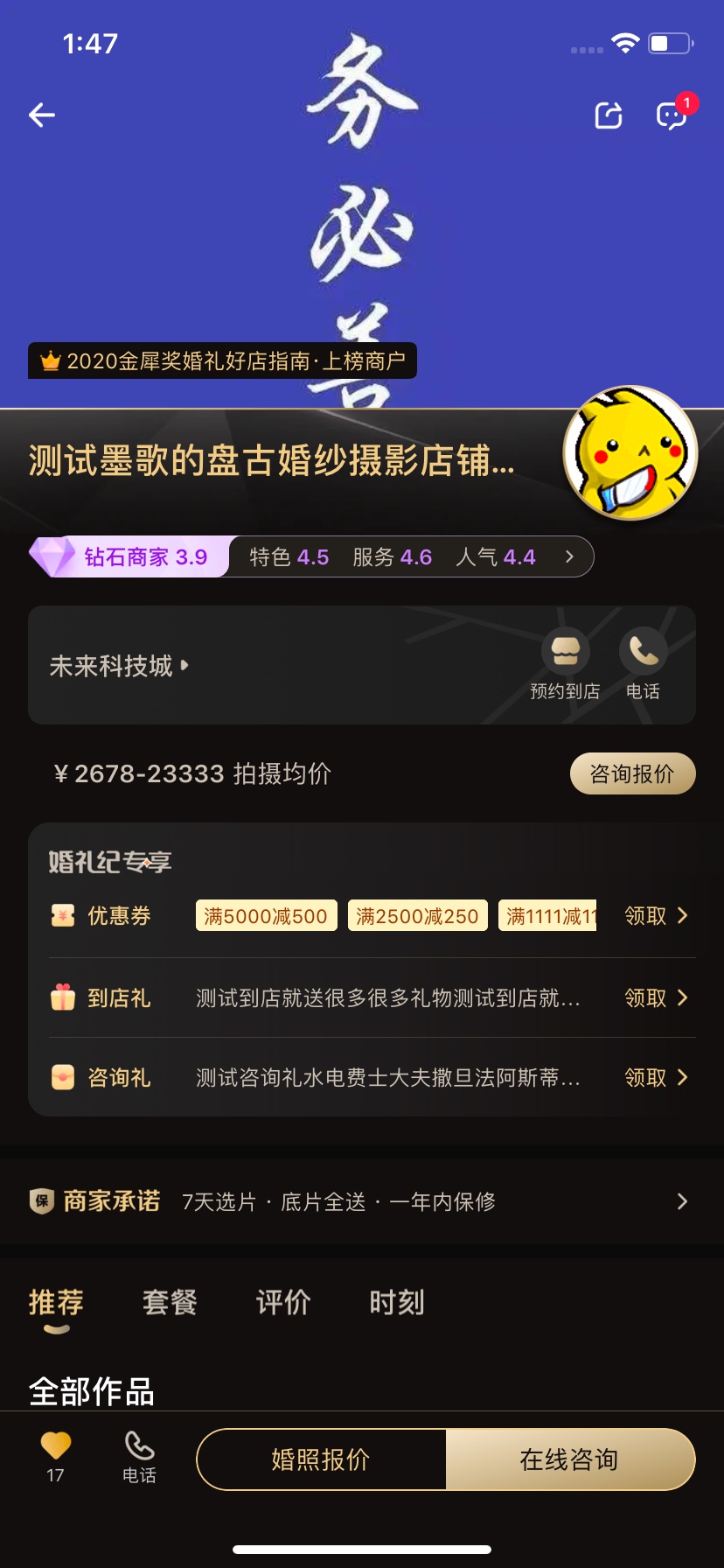This screenshot has width=724, height=1568.
Task: Tap the 婚照报价 button
Action: [x=321, y=1459]
